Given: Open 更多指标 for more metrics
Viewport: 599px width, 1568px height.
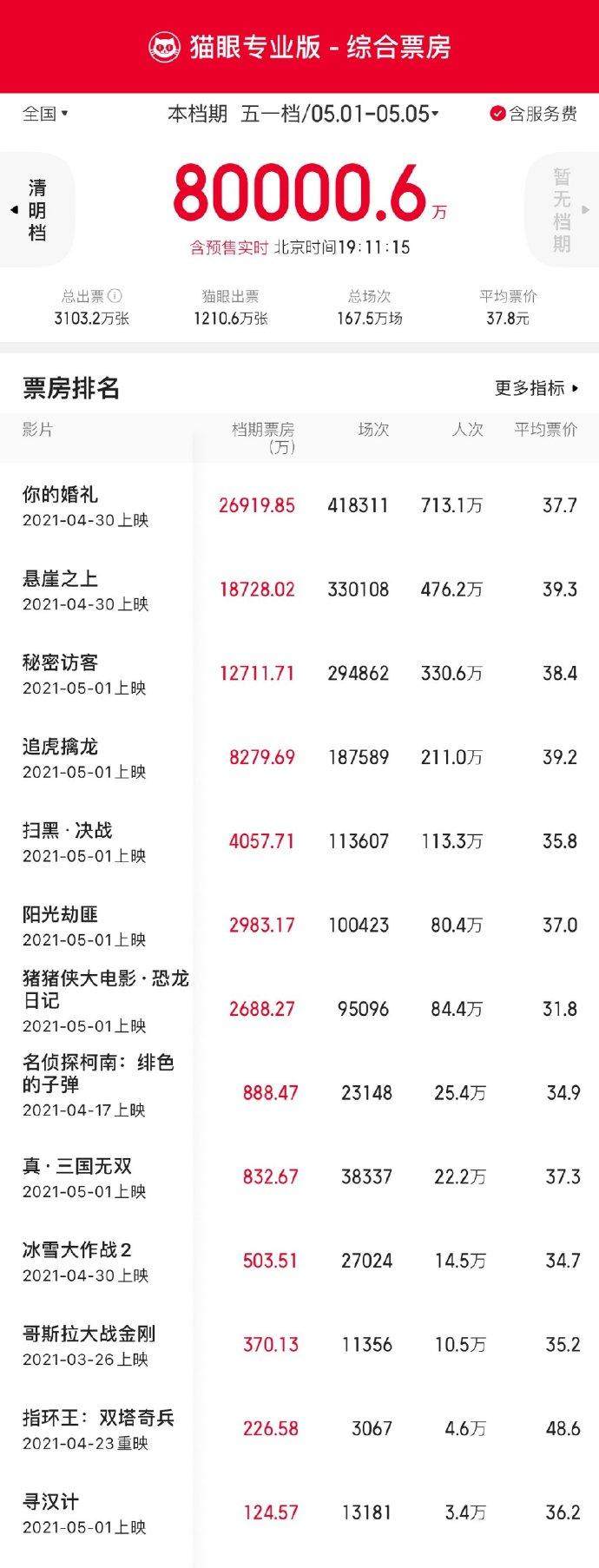Looking at the screenshot, I should pos(536,388).
